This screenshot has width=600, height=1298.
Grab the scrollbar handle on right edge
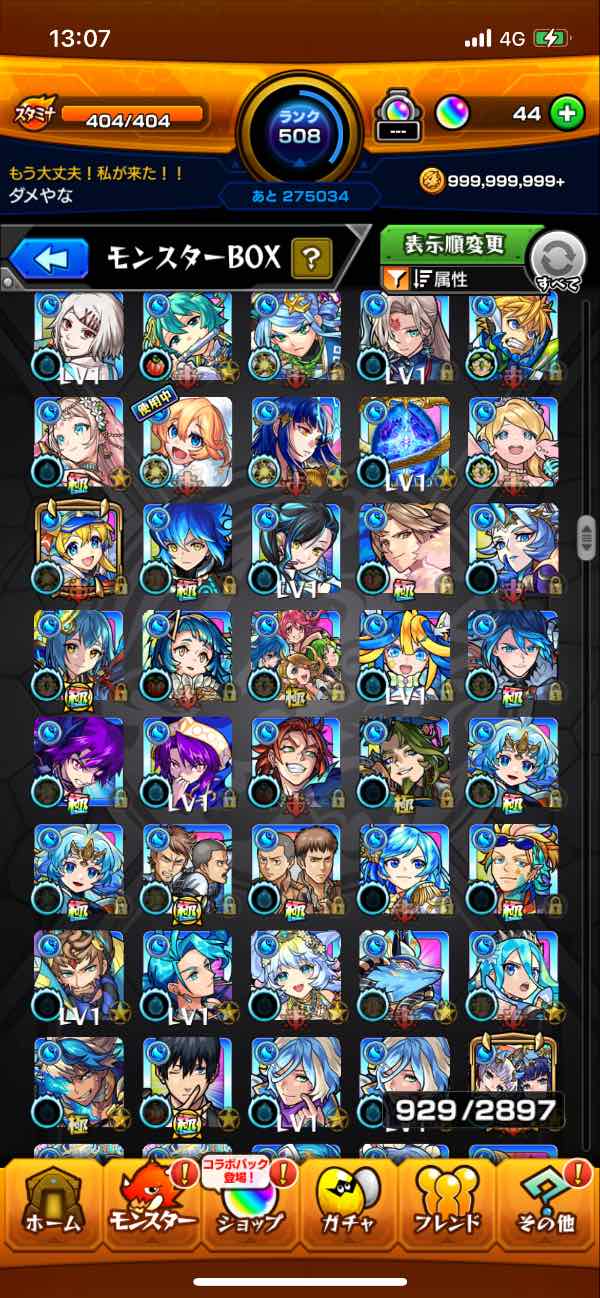(587, 537)
